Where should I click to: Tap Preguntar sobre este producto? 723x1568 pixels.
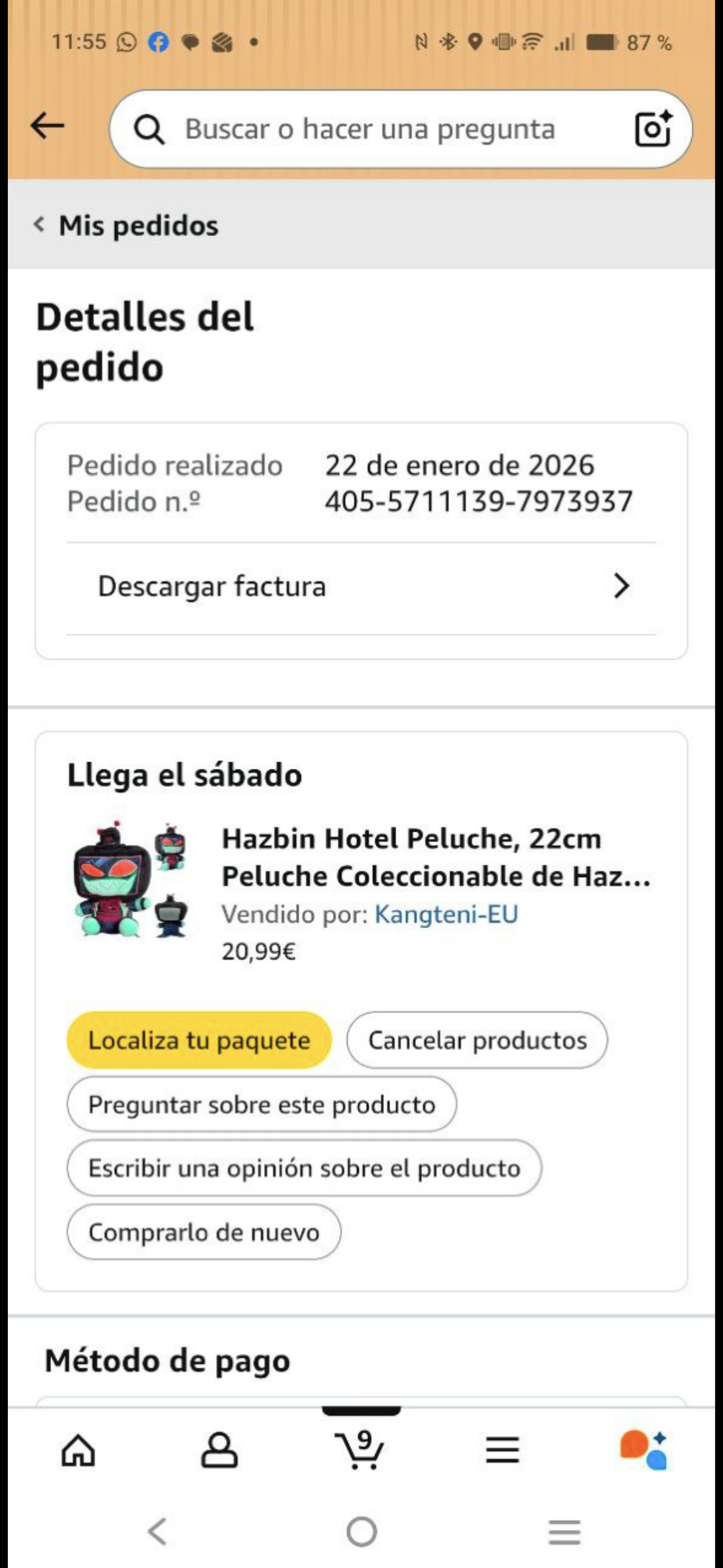(262, 1104)
